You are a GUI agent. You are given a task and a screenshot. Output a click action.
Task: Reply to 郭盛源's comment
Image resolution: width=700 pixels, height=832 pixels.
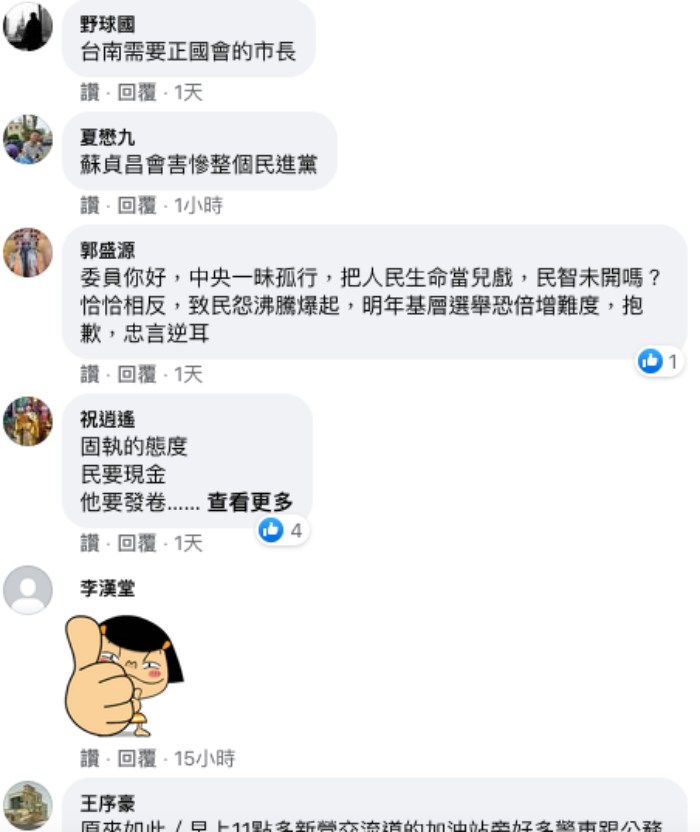click(x=137, y=374)
